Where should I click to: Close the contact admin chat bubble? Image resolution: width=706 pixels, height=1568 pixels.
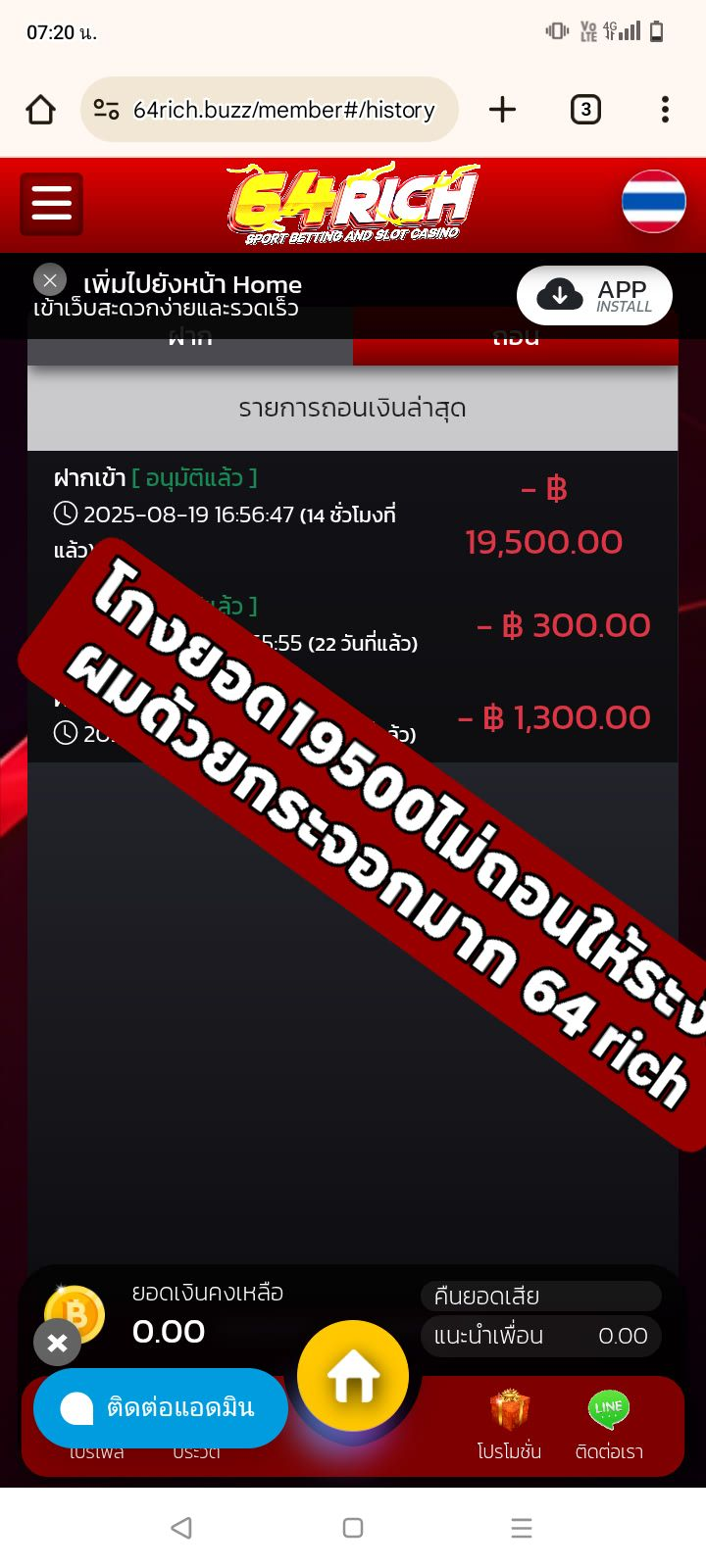point(58,1343)
